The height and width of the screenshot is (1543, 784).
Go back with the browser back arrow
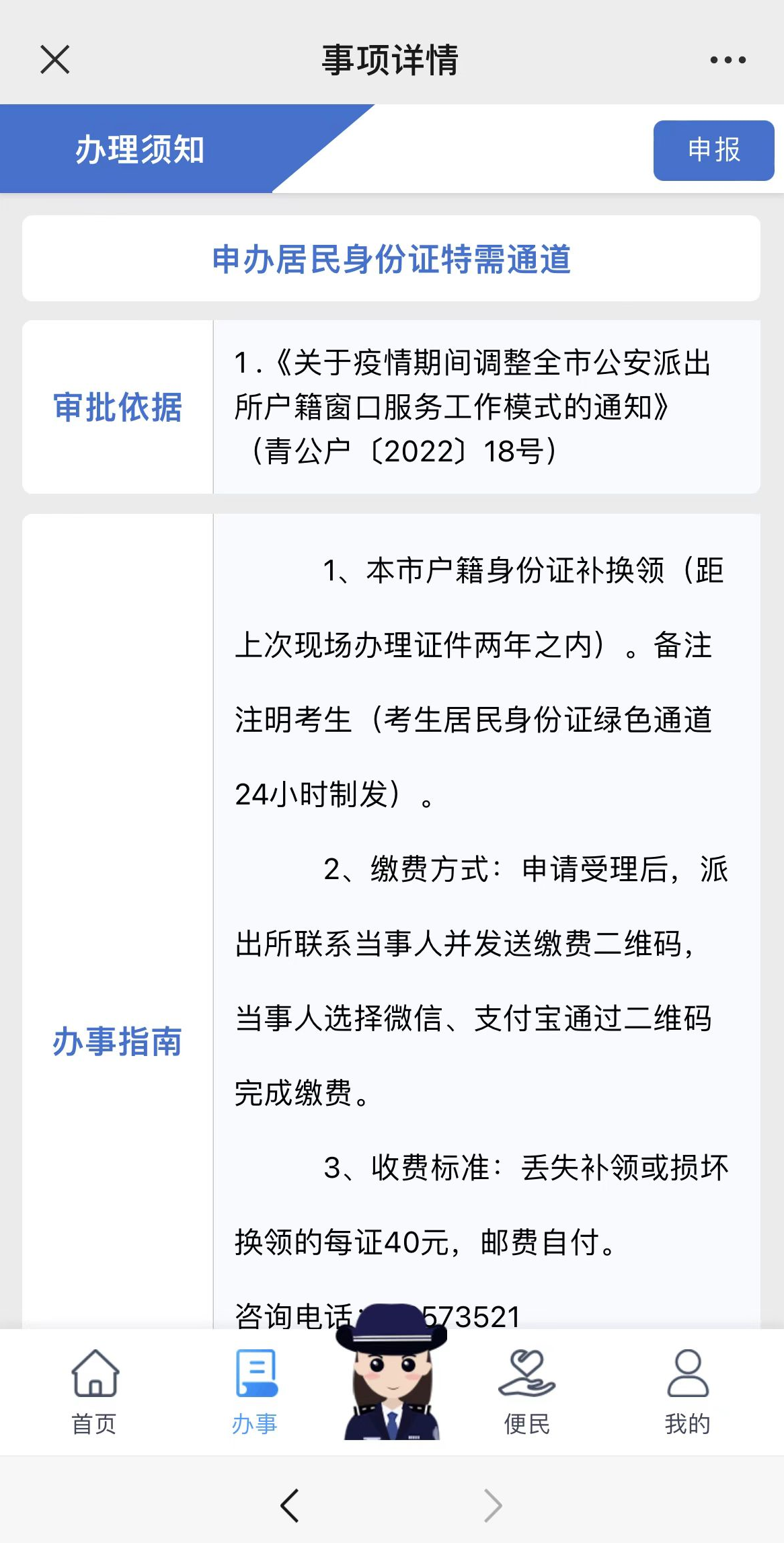[x=290, y=1505]
